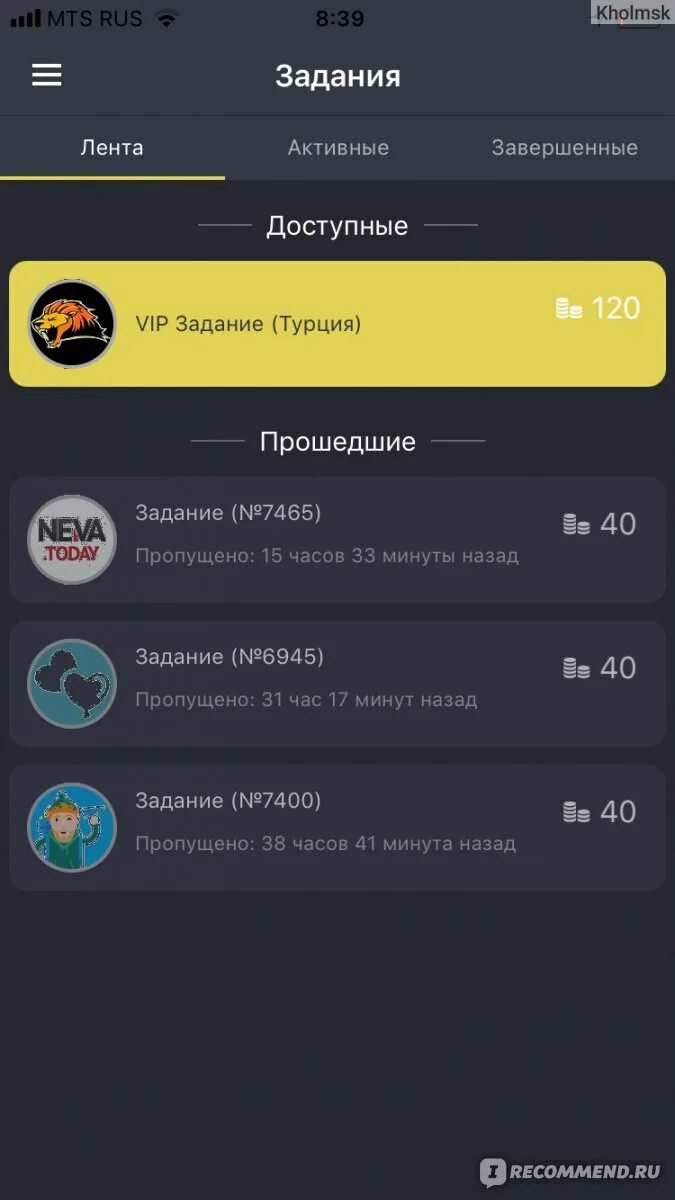Switch to the Завершенные tab

point(564,148)
